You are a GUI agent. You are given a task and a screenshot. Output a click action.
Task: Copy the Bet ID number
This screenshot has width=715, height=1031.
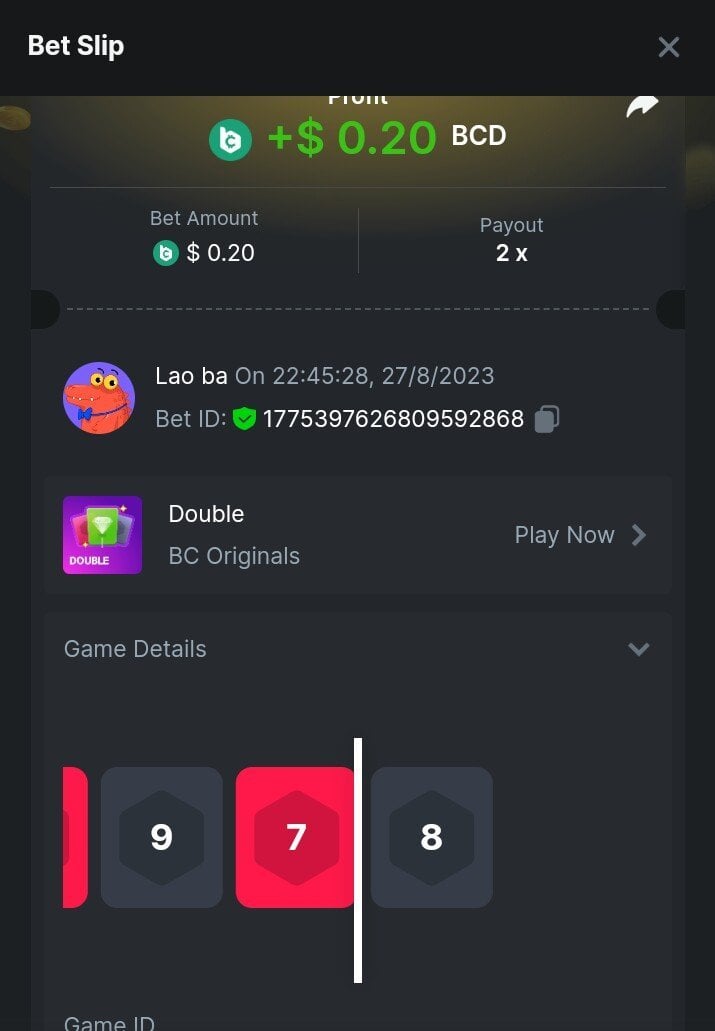tap(546, 419)
